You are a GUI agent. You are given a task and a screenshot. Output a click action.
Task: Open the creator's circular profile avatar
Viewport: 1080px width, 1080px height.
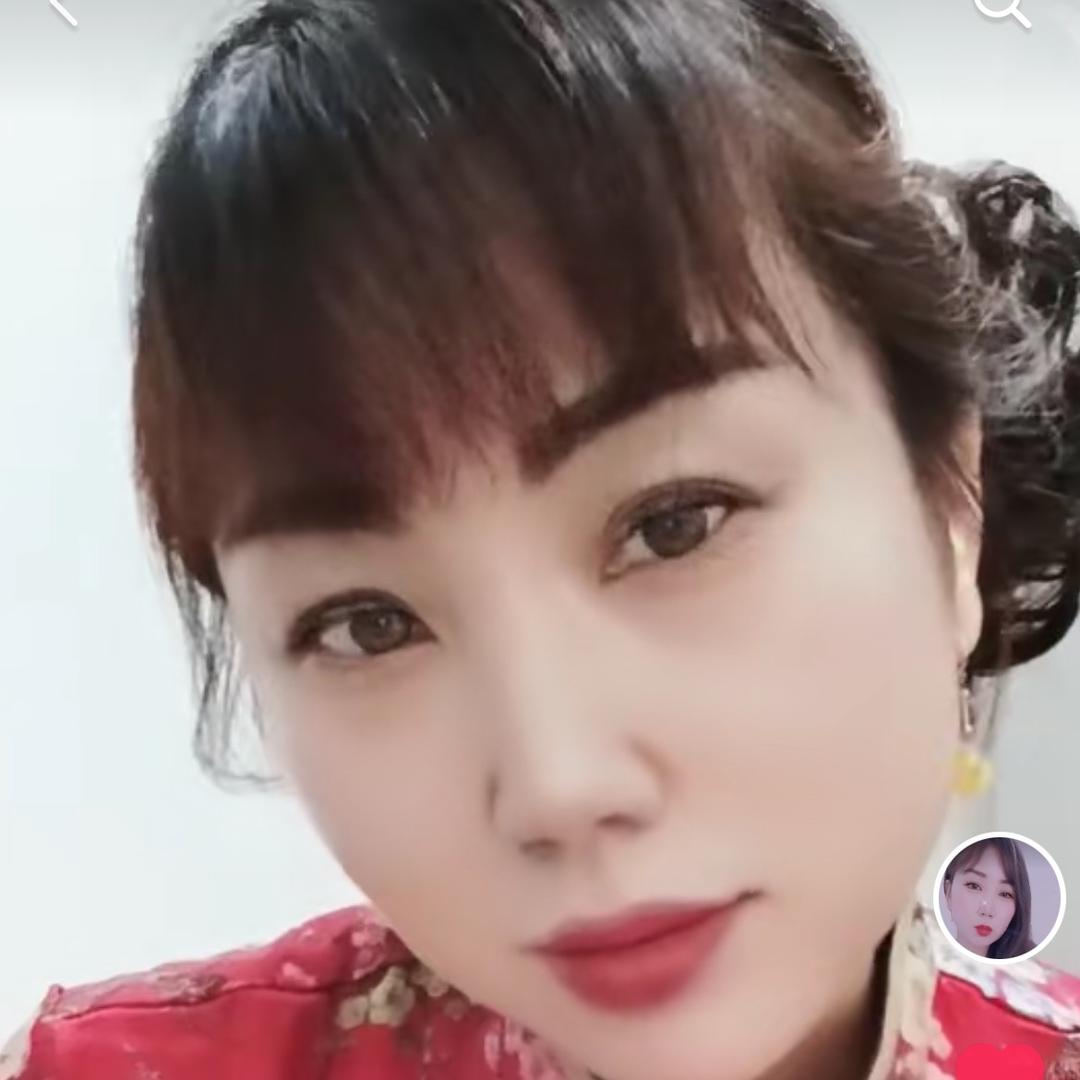(999, 897)
